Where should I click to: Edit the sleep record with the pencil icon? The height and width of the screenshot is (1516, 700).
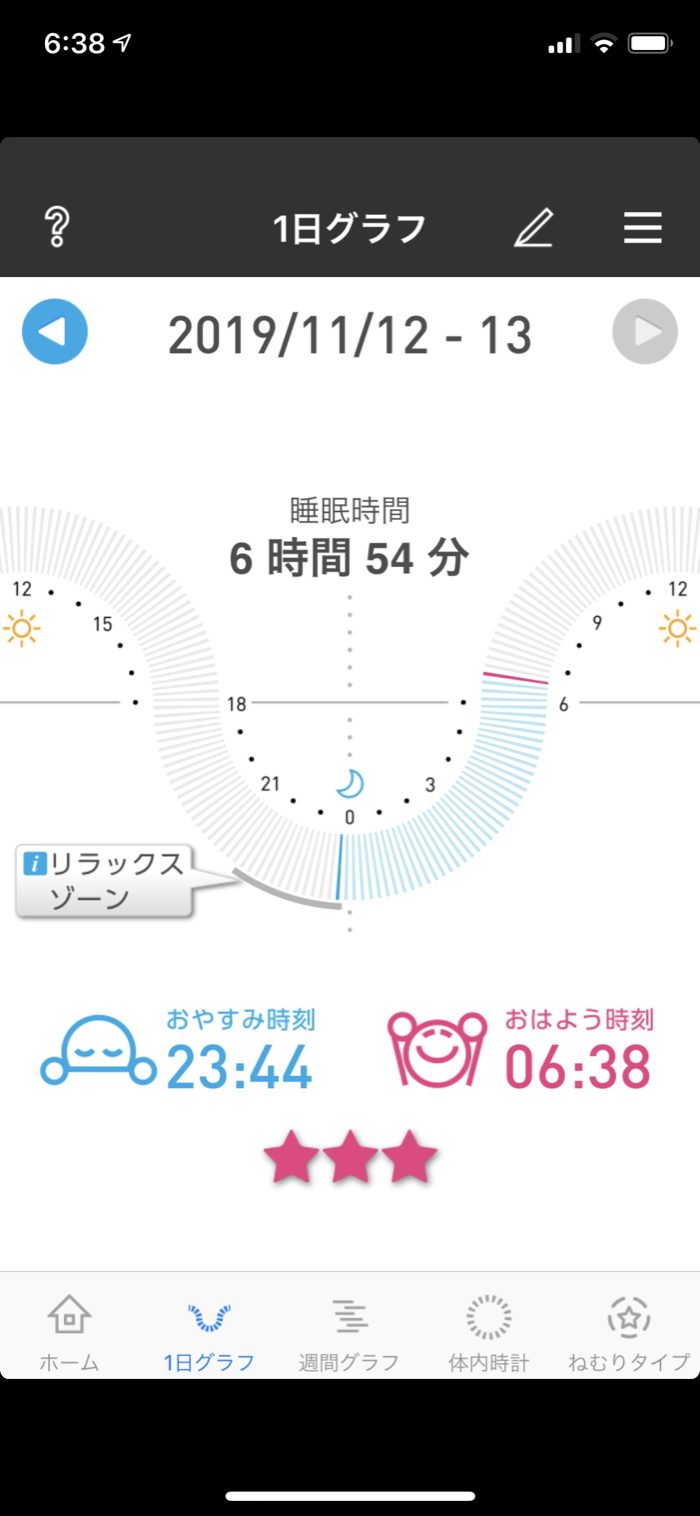click(x=534, y=228)
